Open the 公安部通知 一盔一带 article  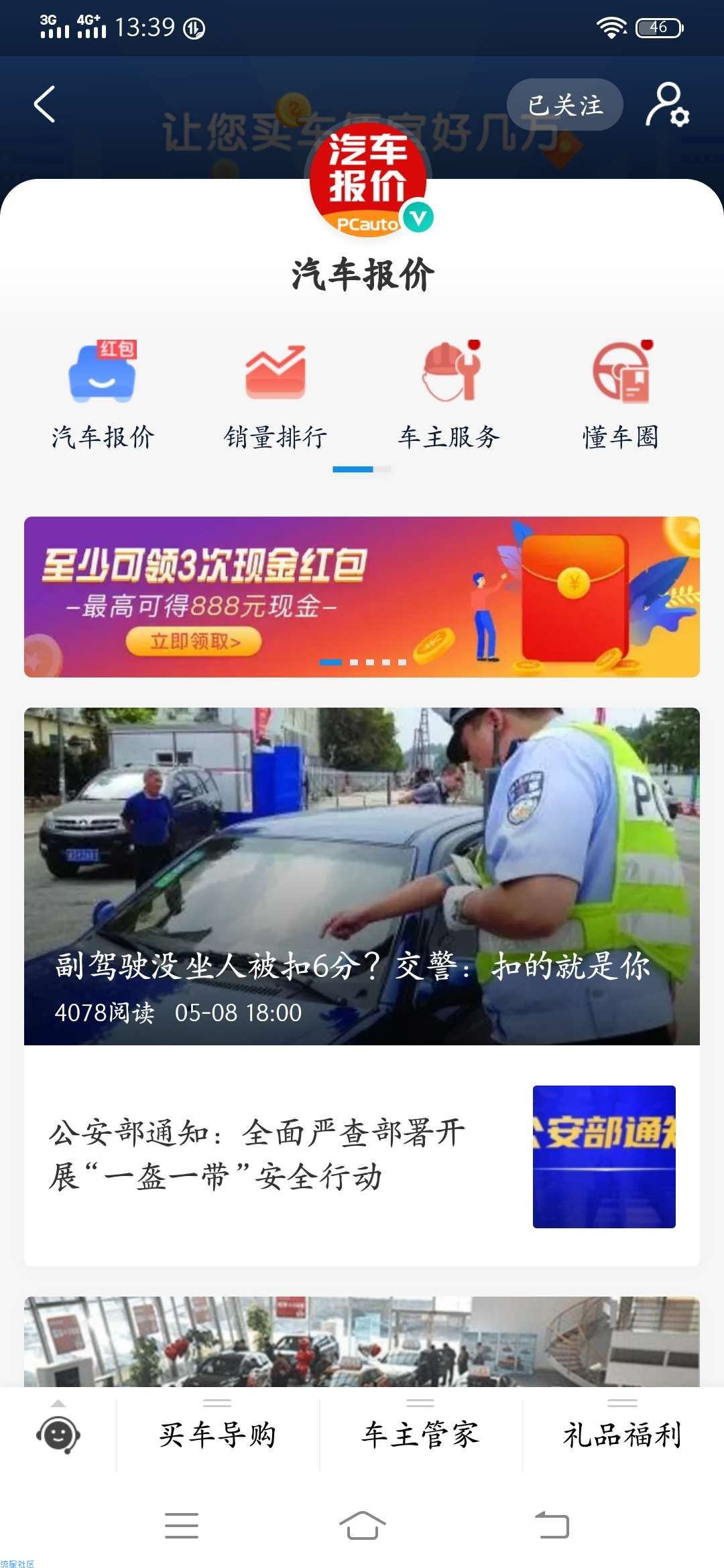362,1156
